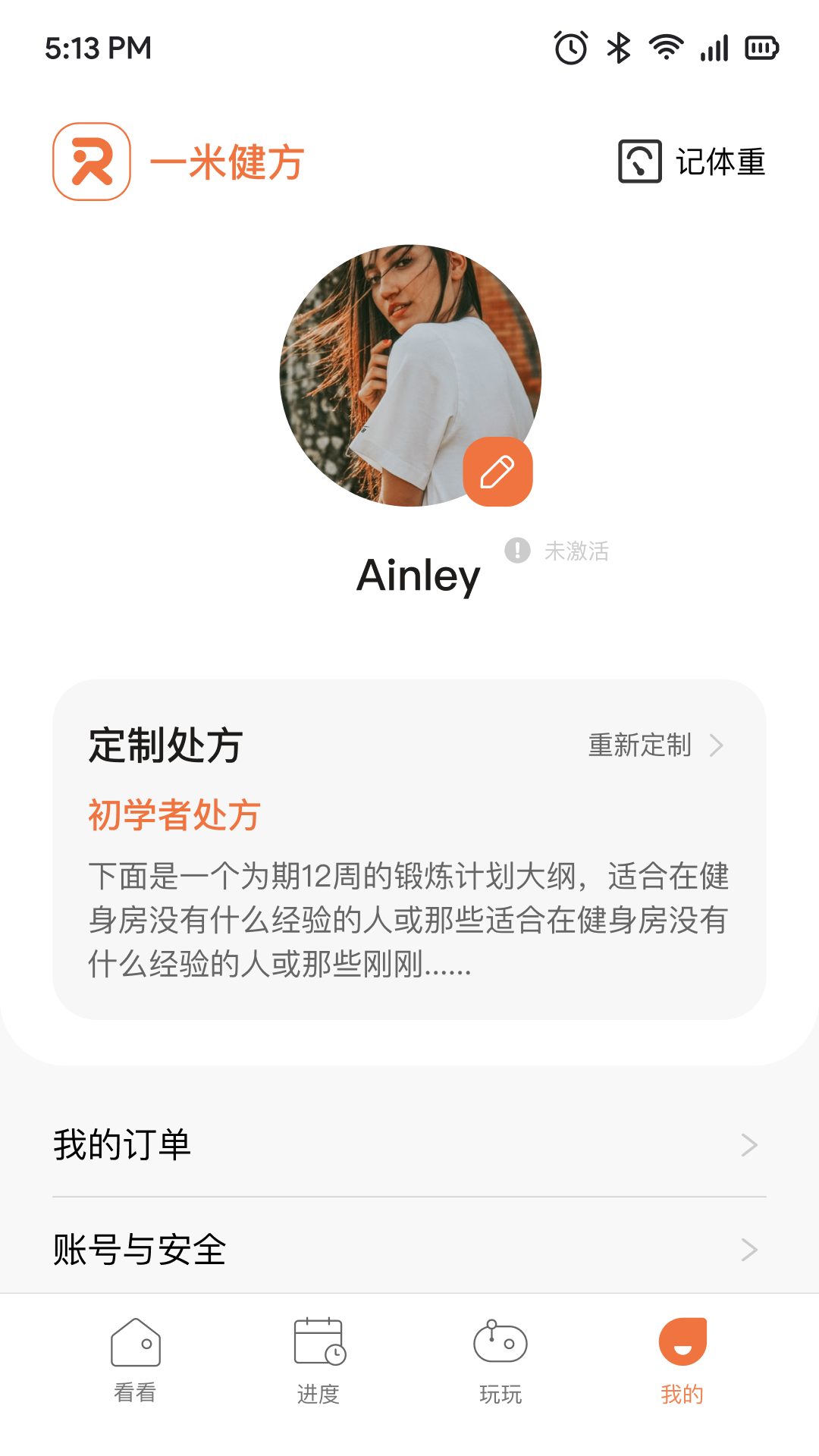Image resolution: width=819 pixels, height=1456 pixels.
Task: Expand the 重新定制 chevron
Action: [x=718, y=746]
